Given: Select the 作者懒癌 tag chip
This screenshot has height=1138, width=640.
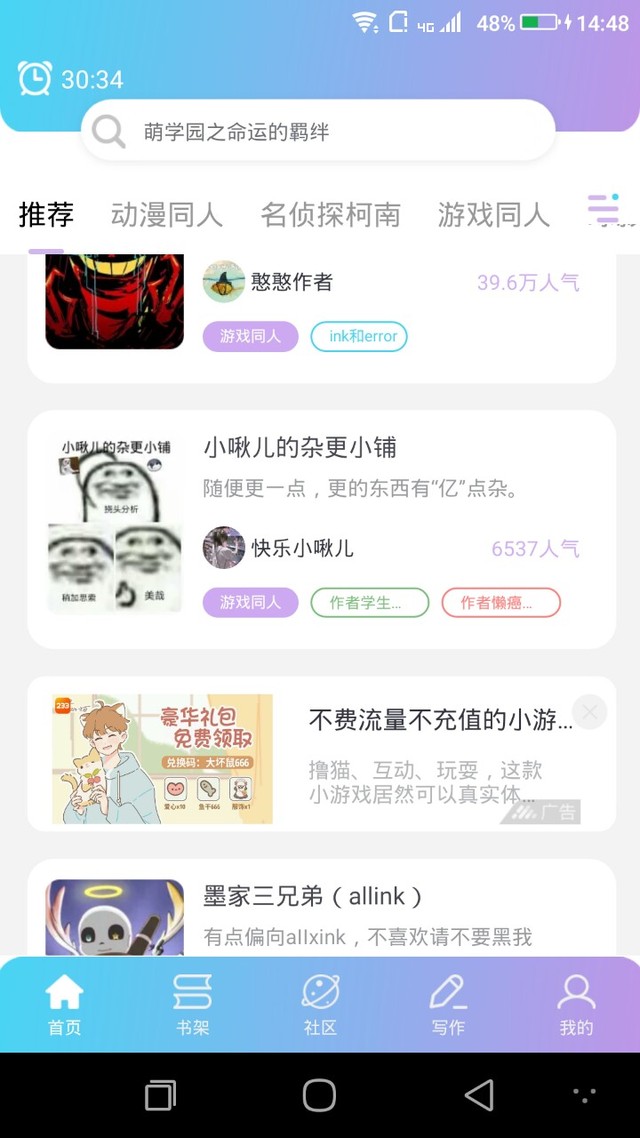Looking at the screenshot, I should tap(497, 602).
